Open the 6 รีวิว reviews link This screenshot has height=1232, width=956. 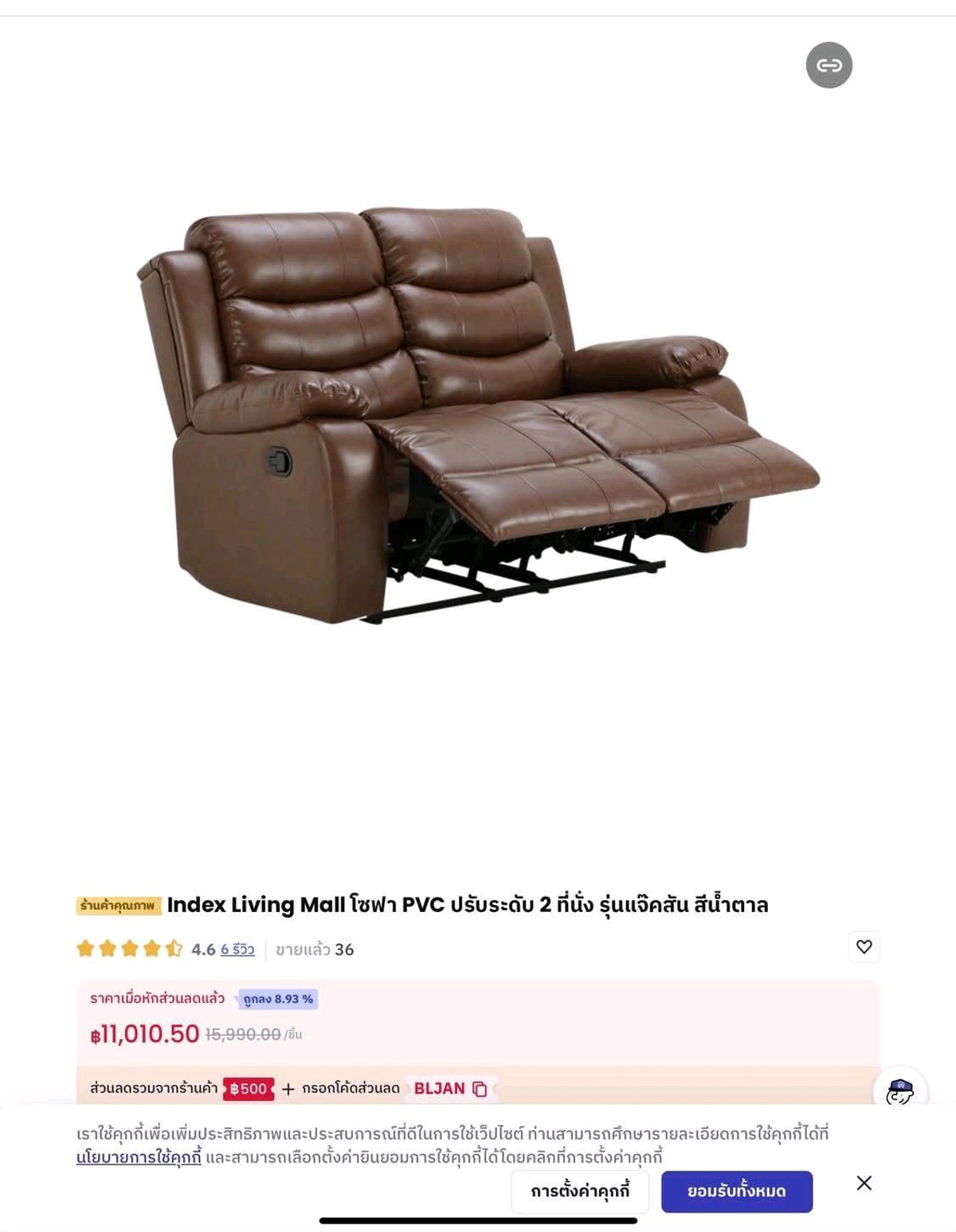tap(237, 949)
